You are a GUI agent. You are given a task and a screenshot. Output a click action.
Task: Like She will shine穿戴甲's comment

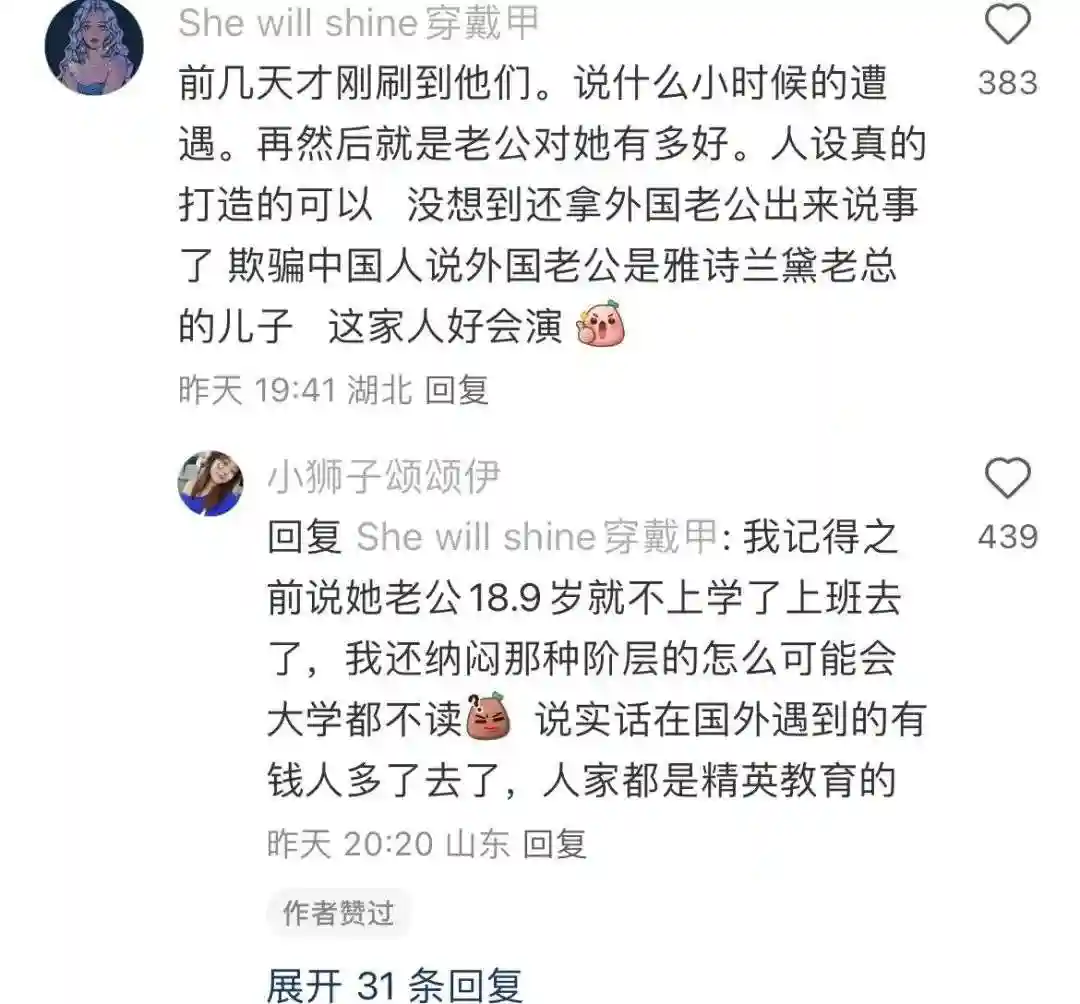(1007, 24)
